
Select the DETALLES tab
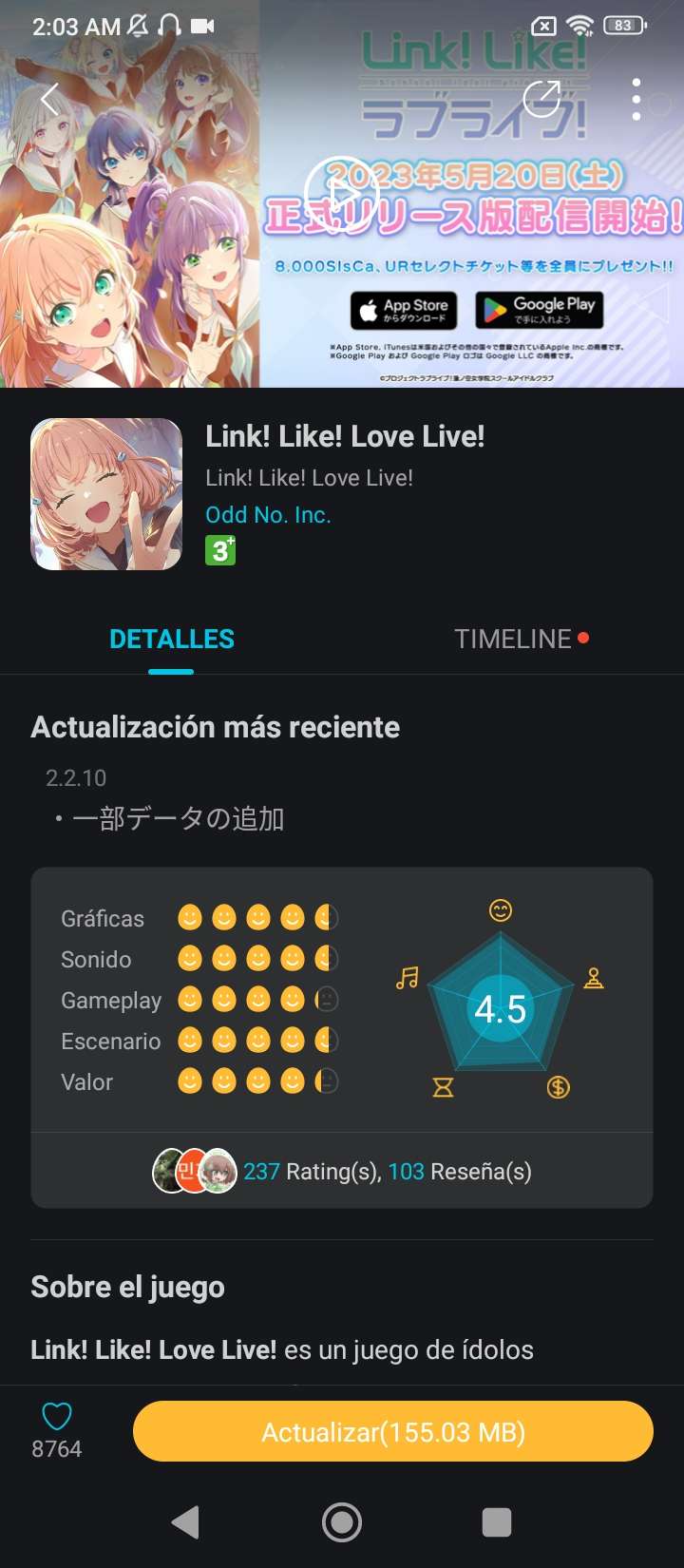(x=172, y=640)
